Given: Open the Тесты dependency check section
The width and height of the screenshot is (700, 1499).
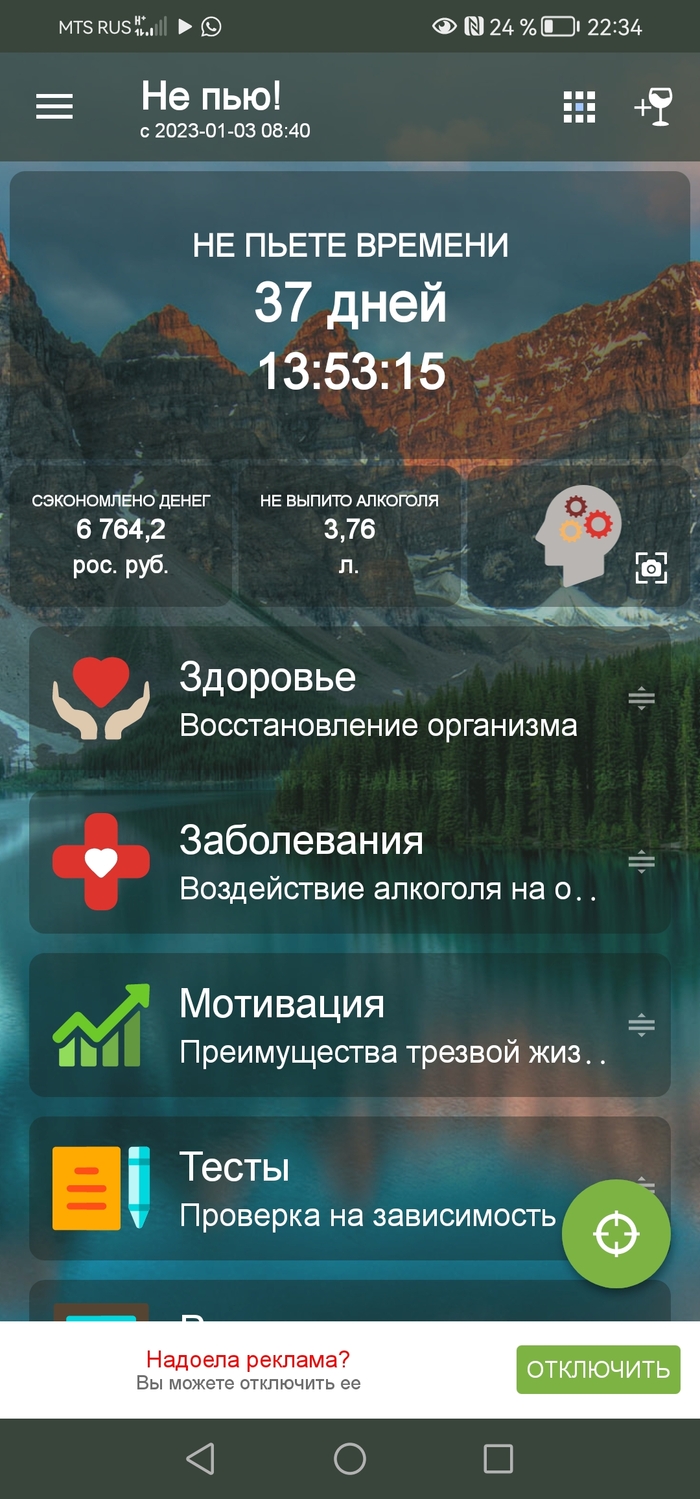Looking at the screenshot, I should (x=300, y=1188).
